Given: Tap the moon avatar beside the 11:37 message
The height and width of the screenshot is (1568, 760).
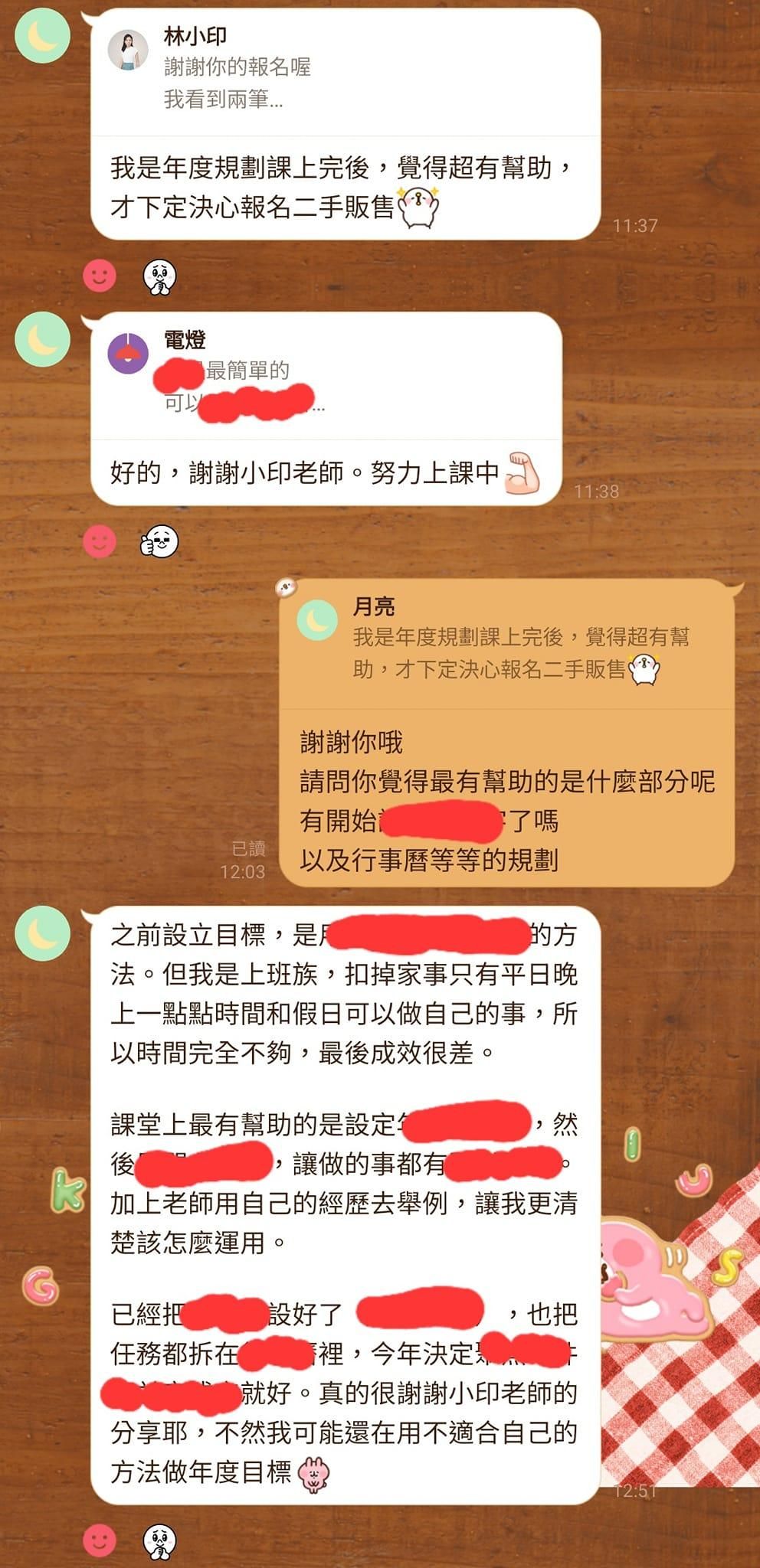Looking at the screenshot, I should pyautogui.click(x=43, y=36).
